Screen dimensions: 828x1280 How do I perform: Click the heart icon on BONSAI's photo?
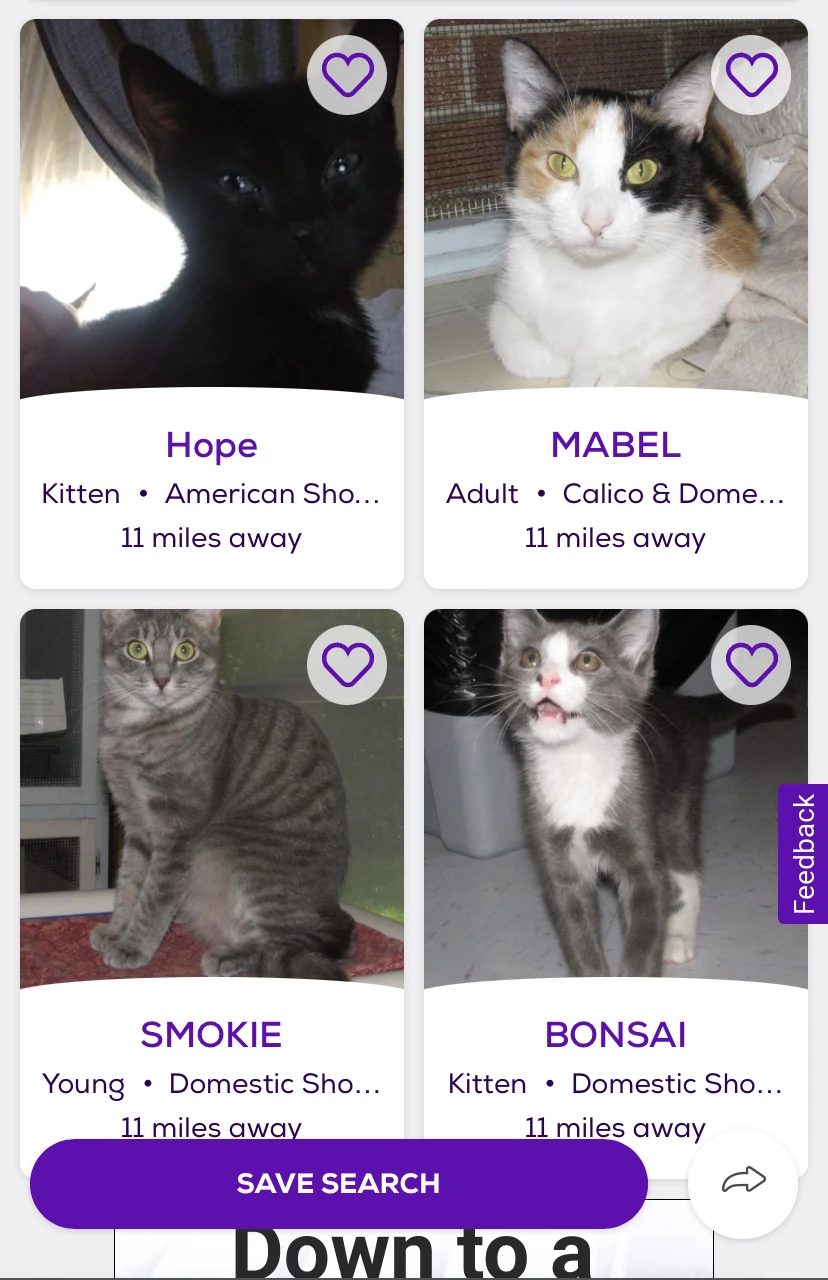click(751, 664)
